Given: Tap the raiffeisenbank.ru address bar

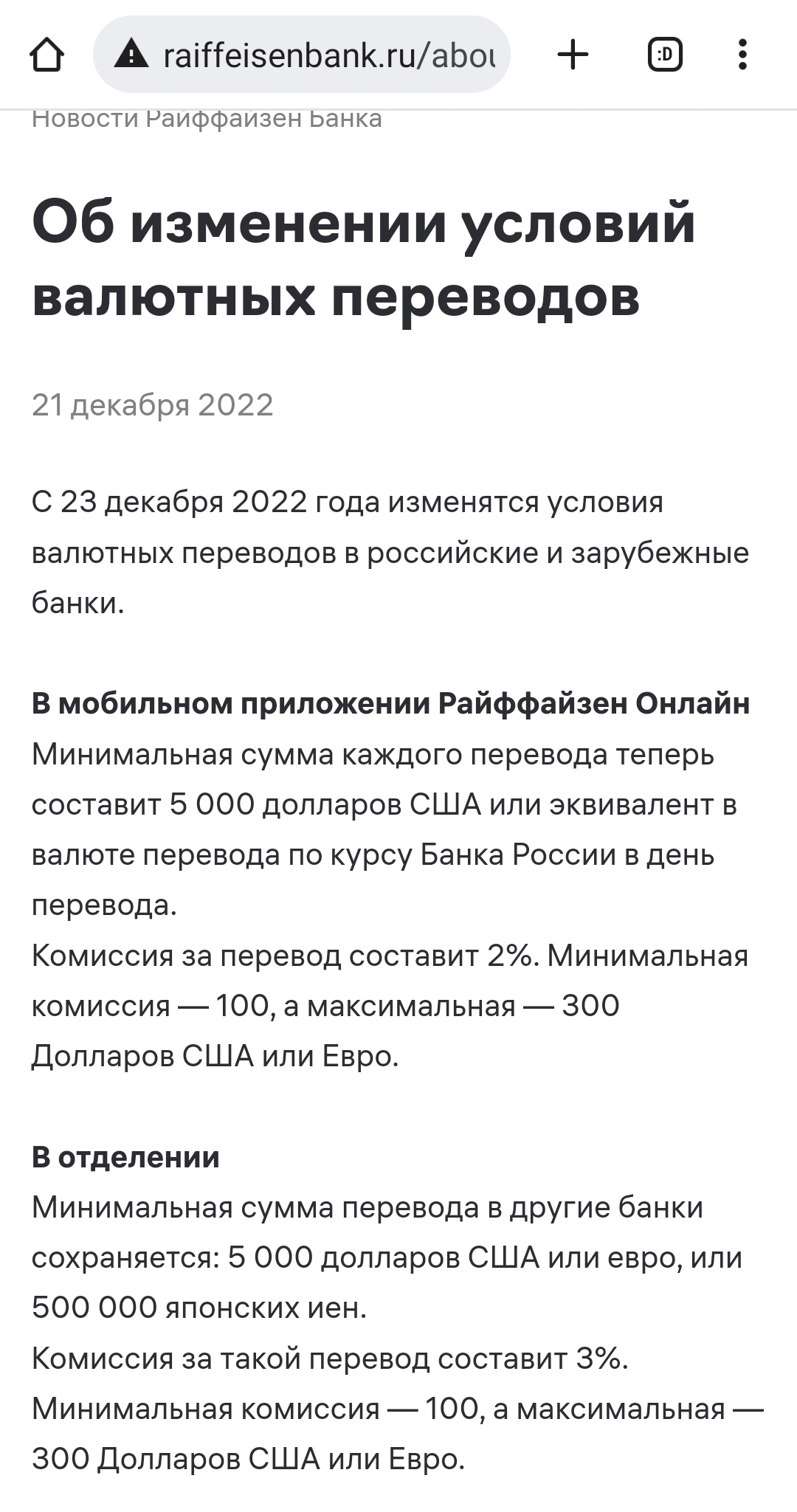Looking at the screenshot, I should tap(302, 55).
